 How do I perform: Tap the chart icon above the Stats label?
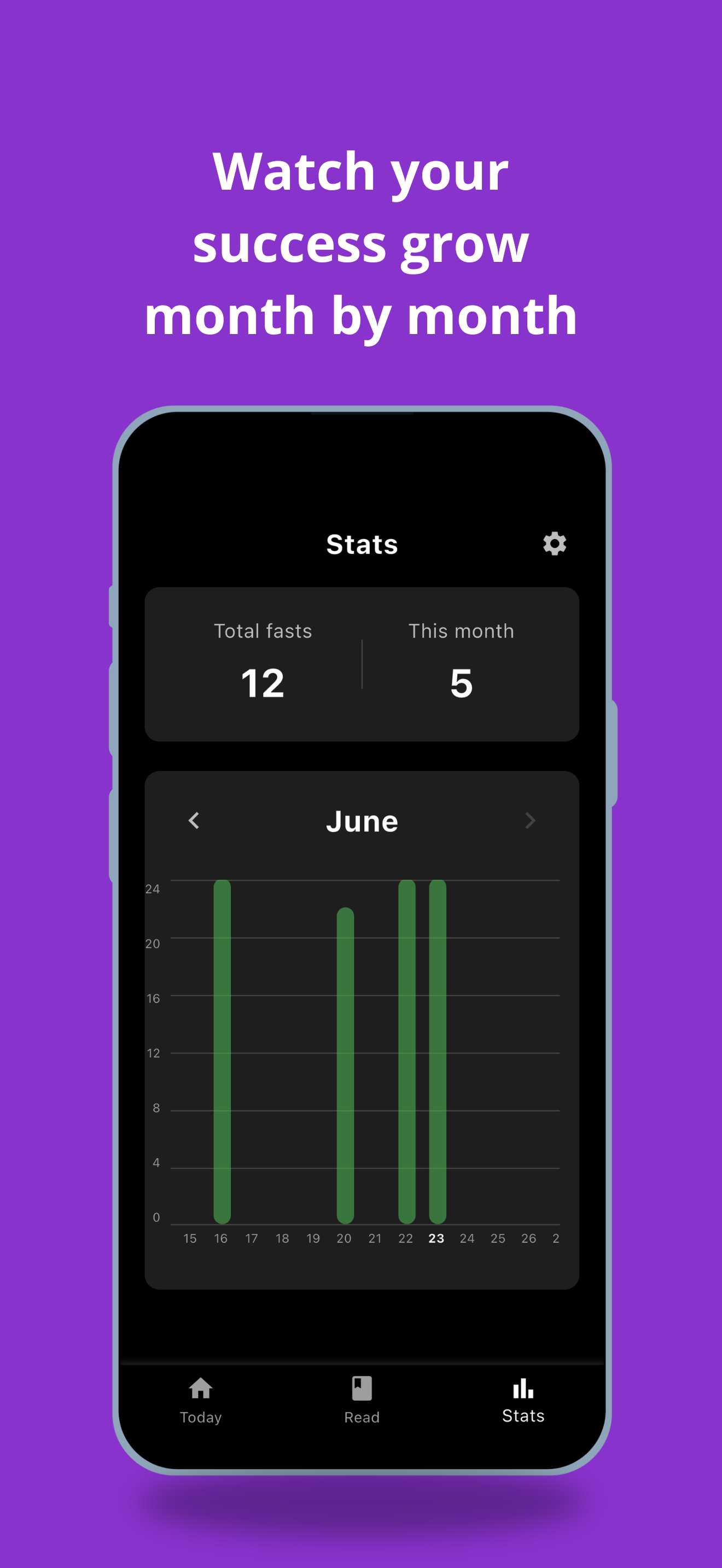(522, 1390)
